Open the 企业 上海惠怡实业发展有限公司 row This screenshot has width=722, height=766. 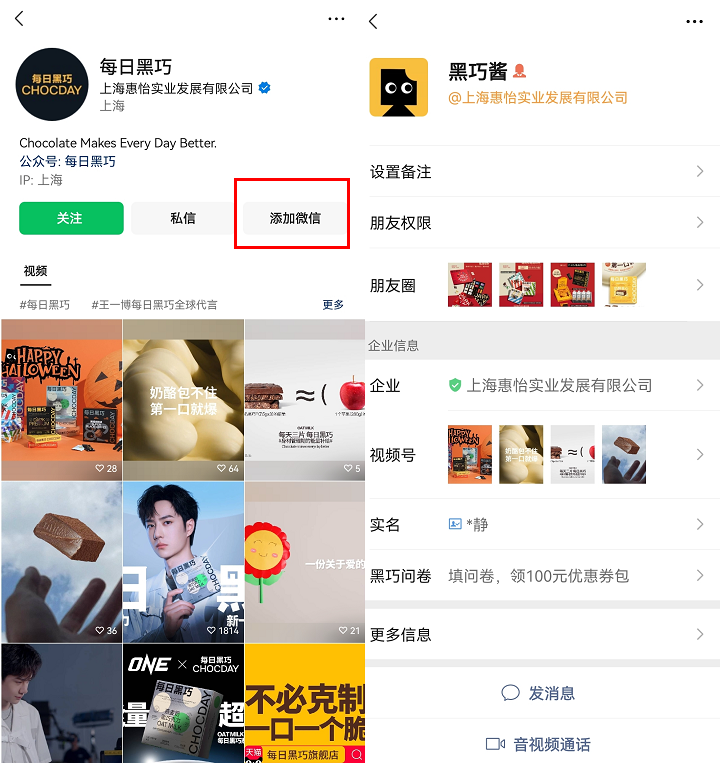pos(540,385)
